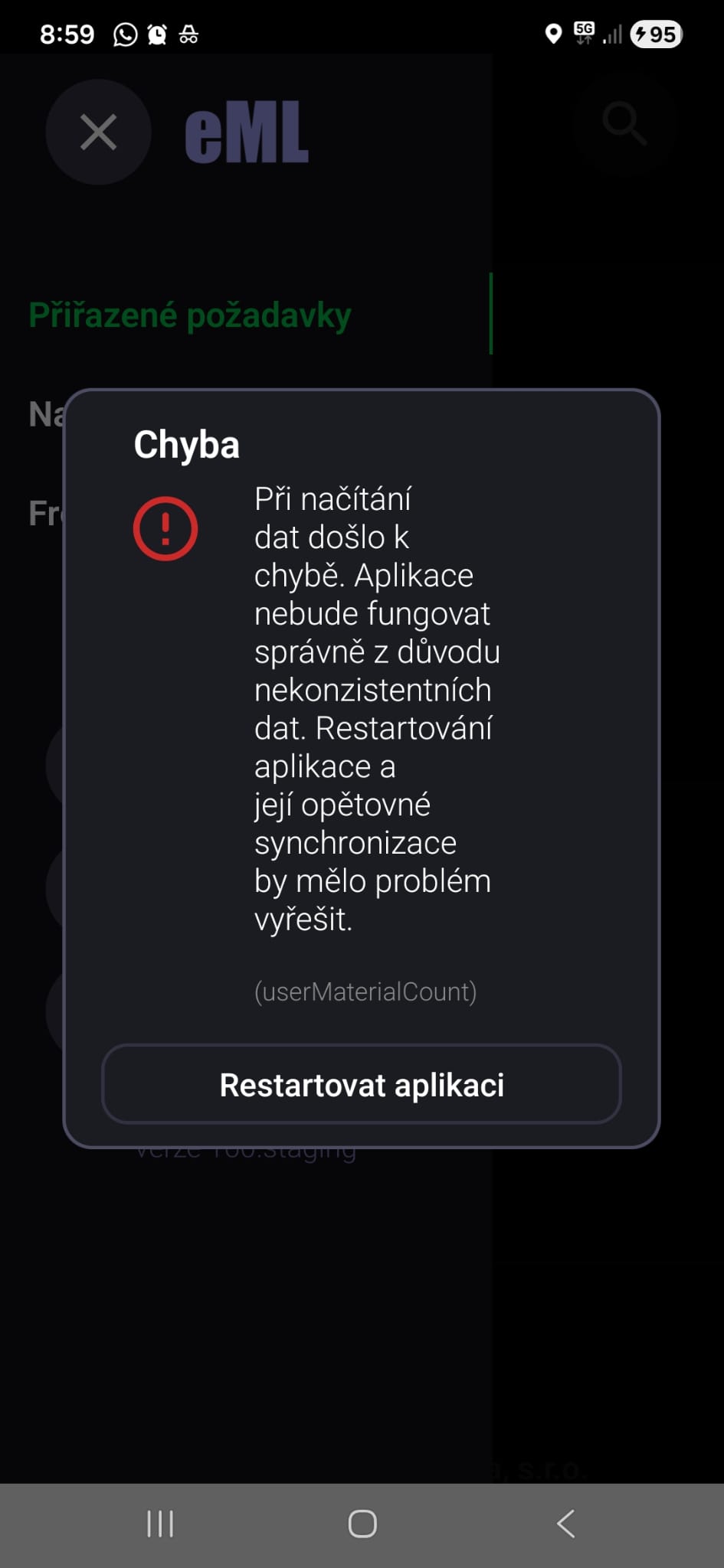This screenshot has width=724, height=1568.
Task: Open the search icon in the top bar
Action: (x=623, y=125)
